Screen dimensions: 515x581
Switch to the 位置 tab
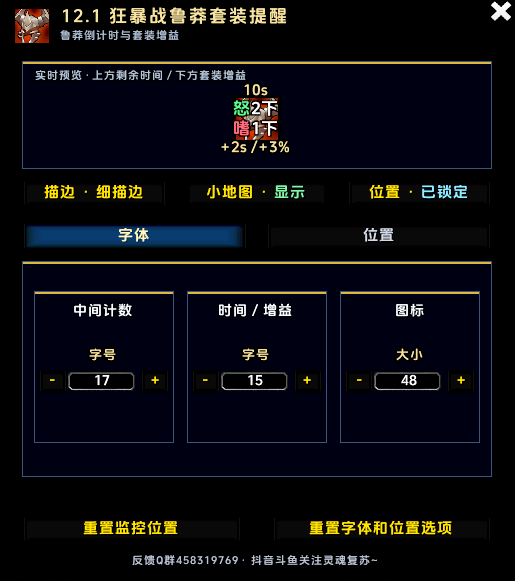pyautogui.click(x=379, y=236)
